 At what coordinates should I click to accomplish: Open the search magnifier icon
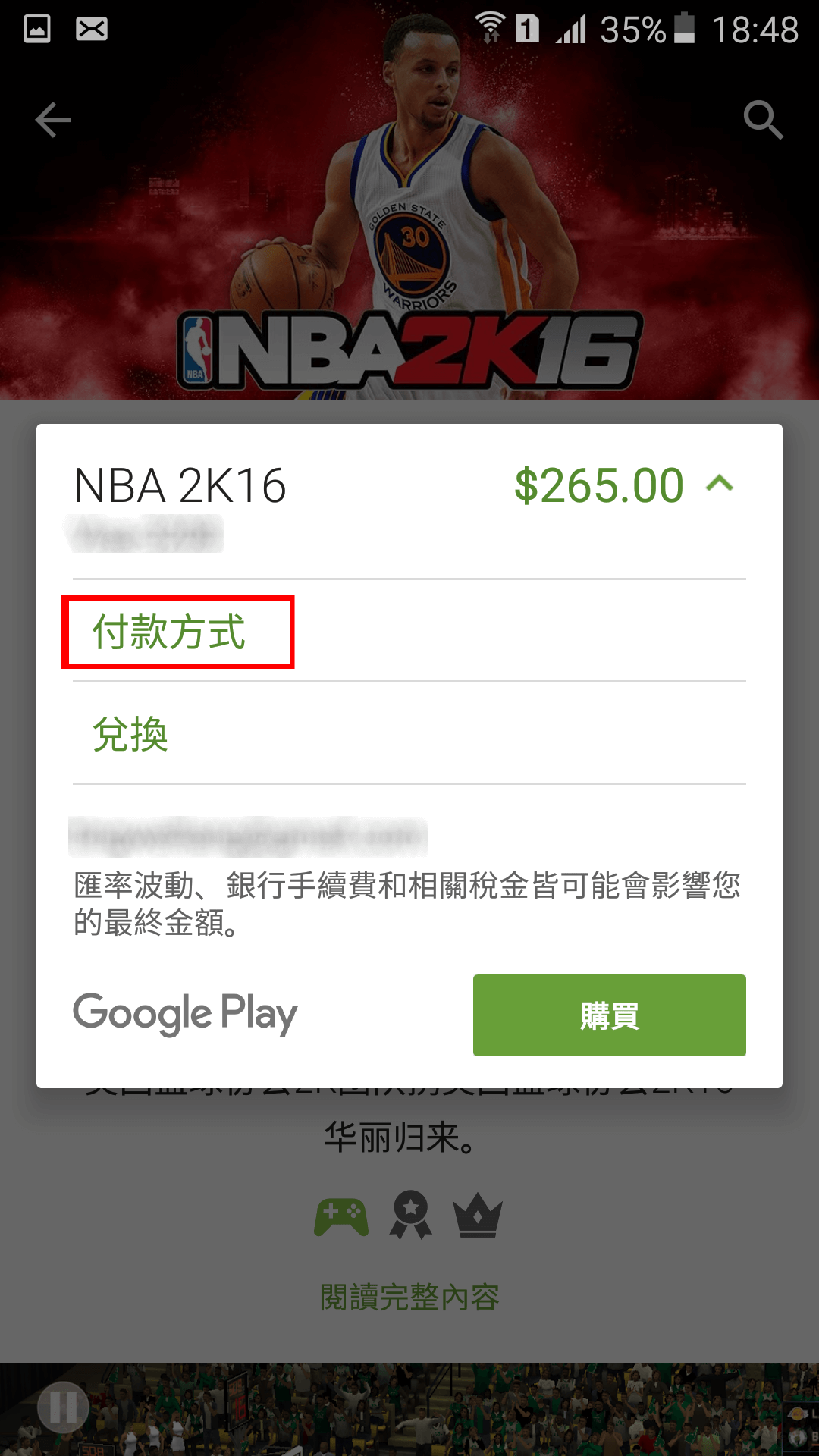[762, 120]
